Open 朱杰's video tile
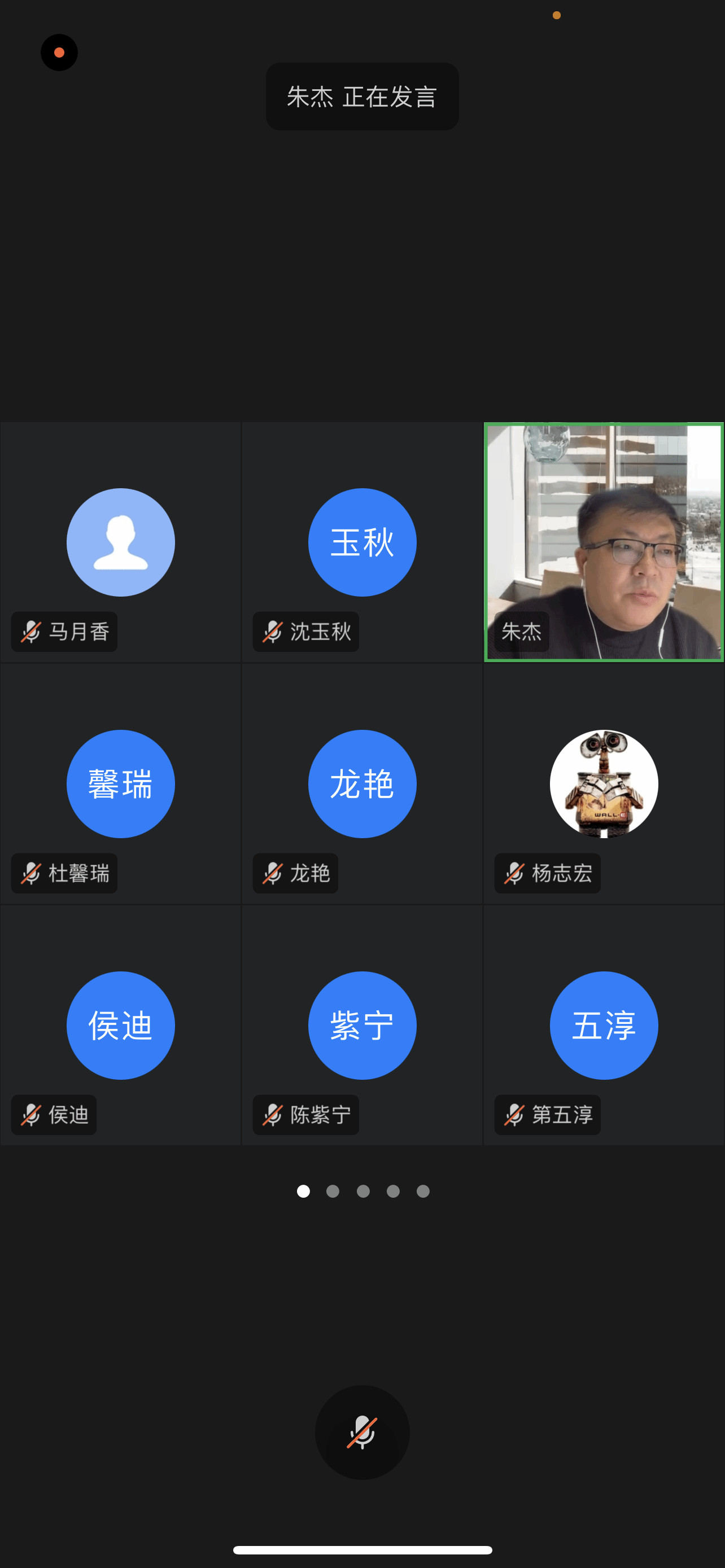 pos(603,542)
